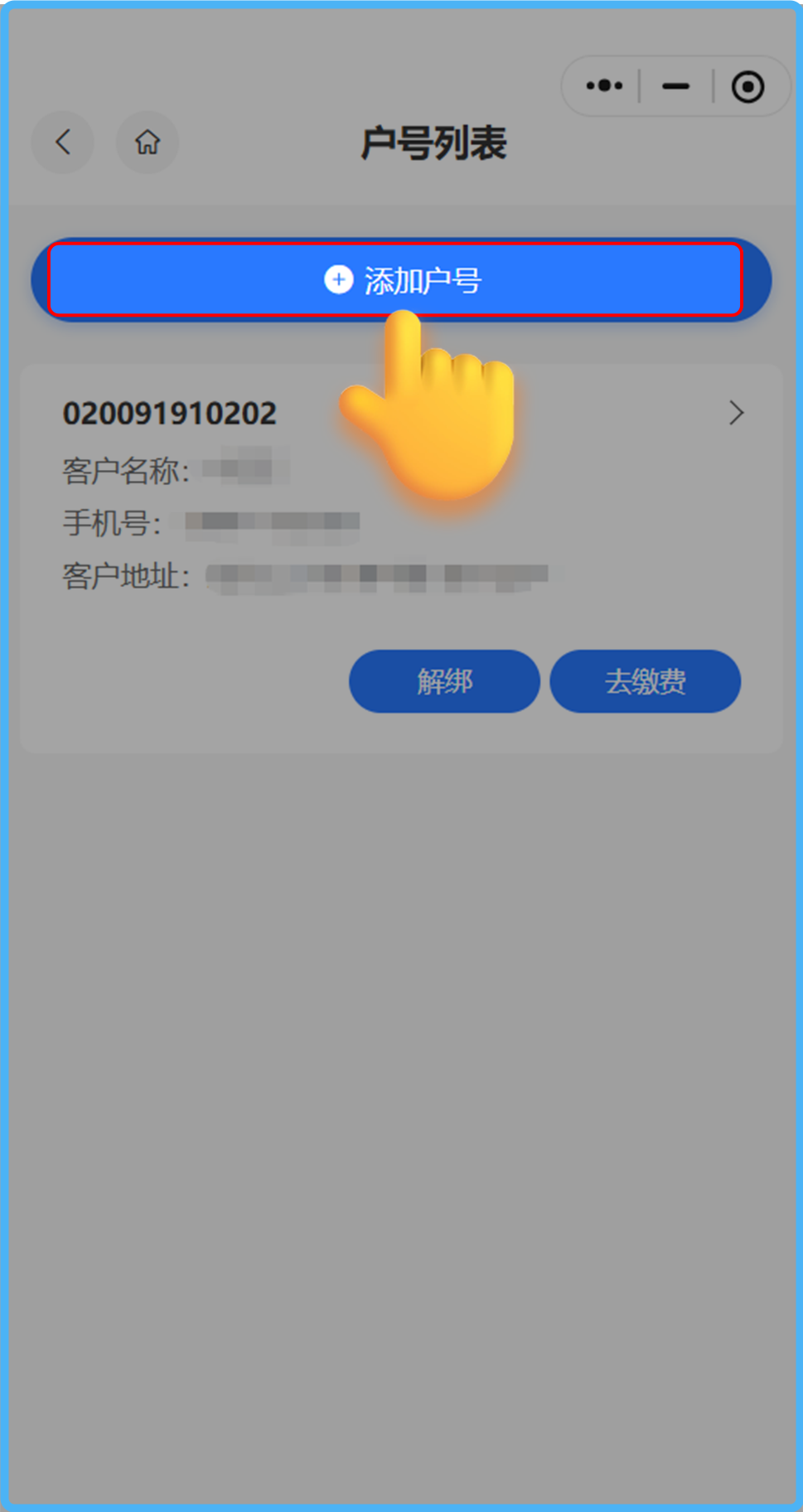Screen dimensions: 803x1512
Task: Go to payment via 去缴费
Action: point(645,681)
